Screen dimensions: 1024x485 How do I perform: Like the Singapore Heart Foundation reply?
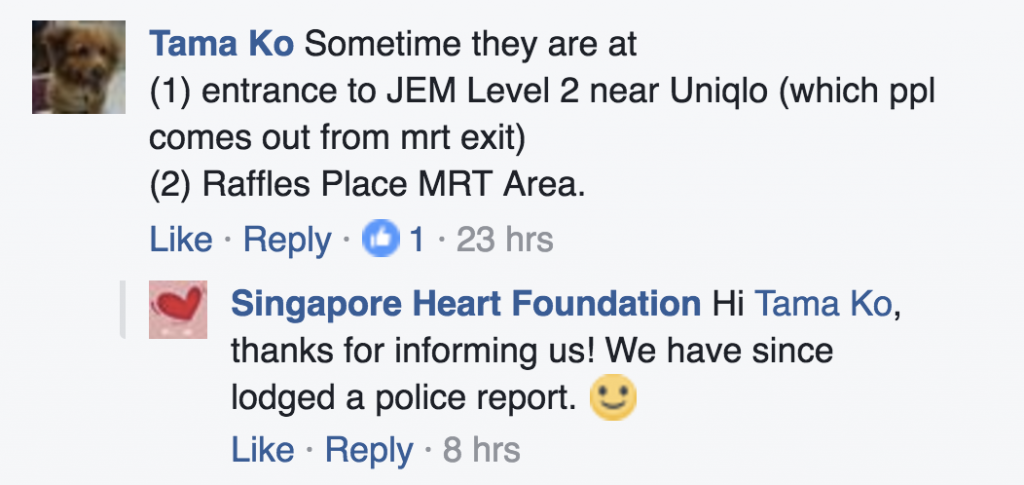point(263,450)
